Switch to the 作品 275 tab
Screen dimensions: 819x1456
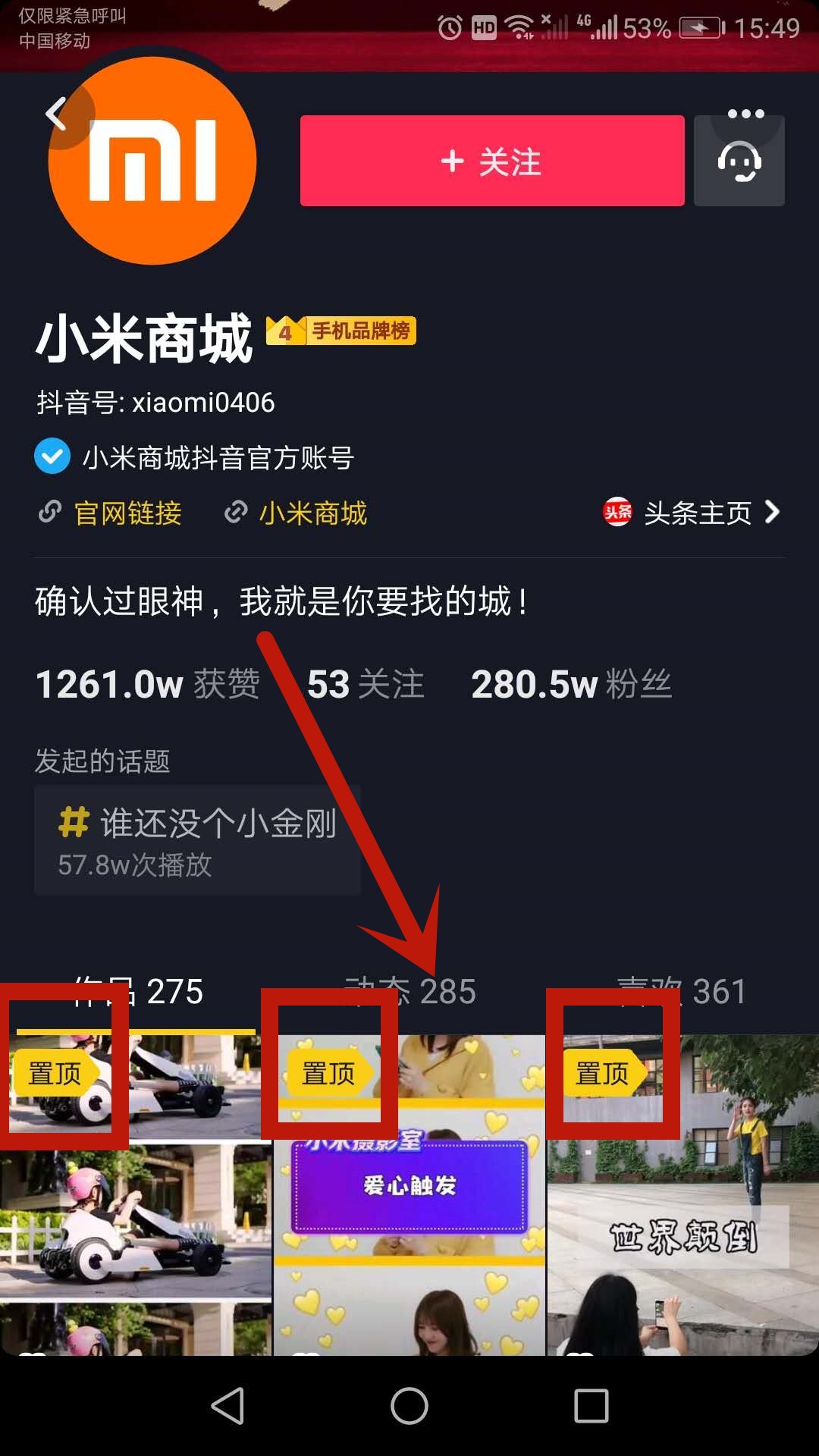[138, 992]
